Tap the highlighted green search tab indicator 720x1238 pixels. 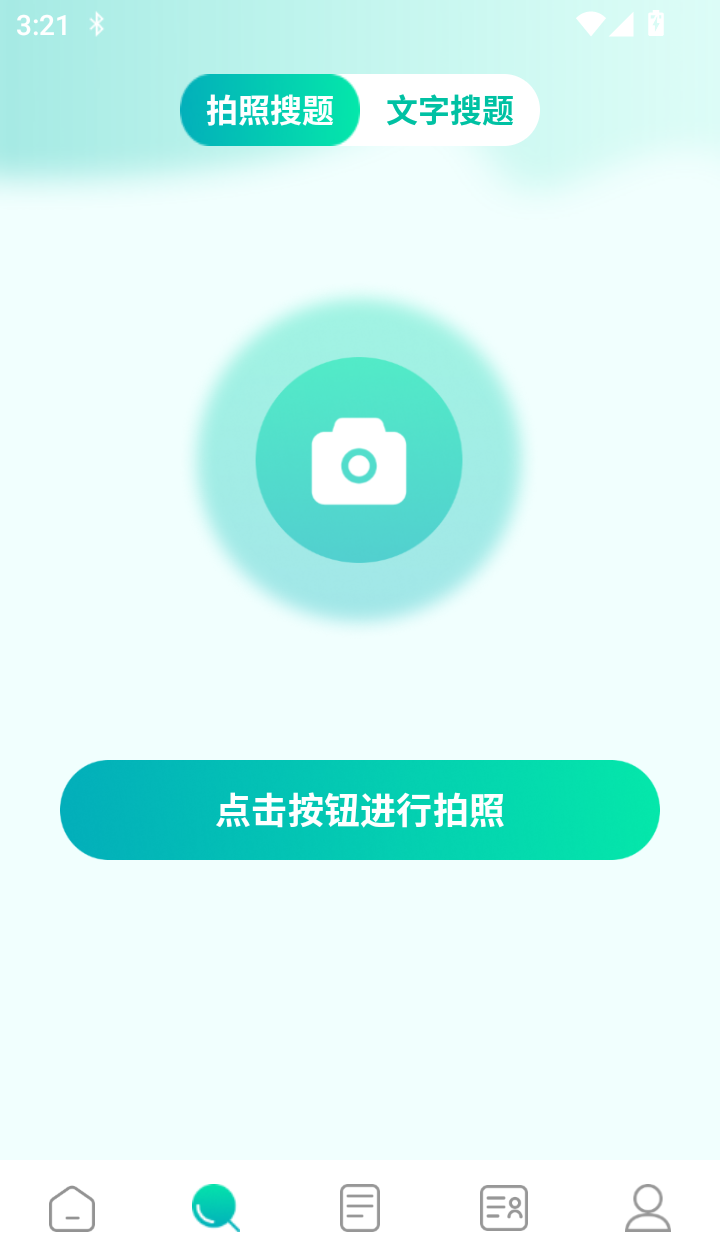click(x=270, y=110)
